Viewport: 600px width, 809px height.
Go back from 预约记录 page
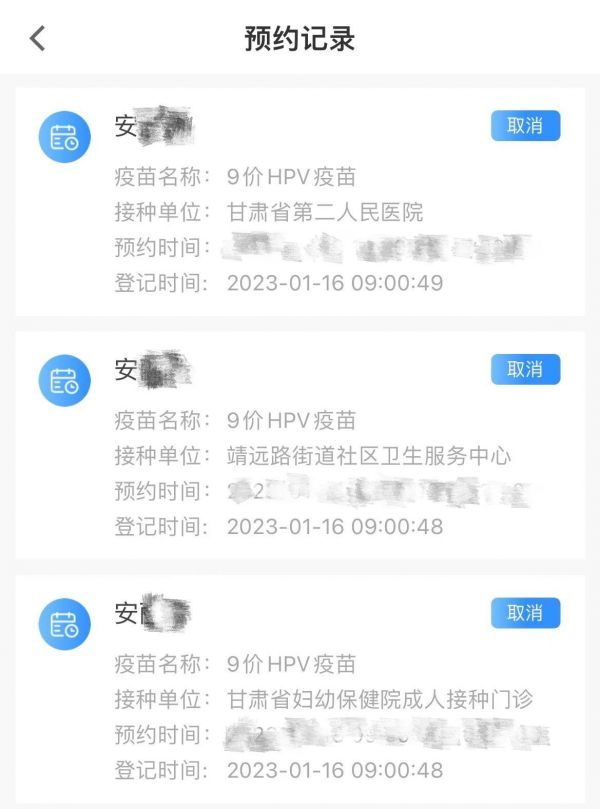coord(37,39)
